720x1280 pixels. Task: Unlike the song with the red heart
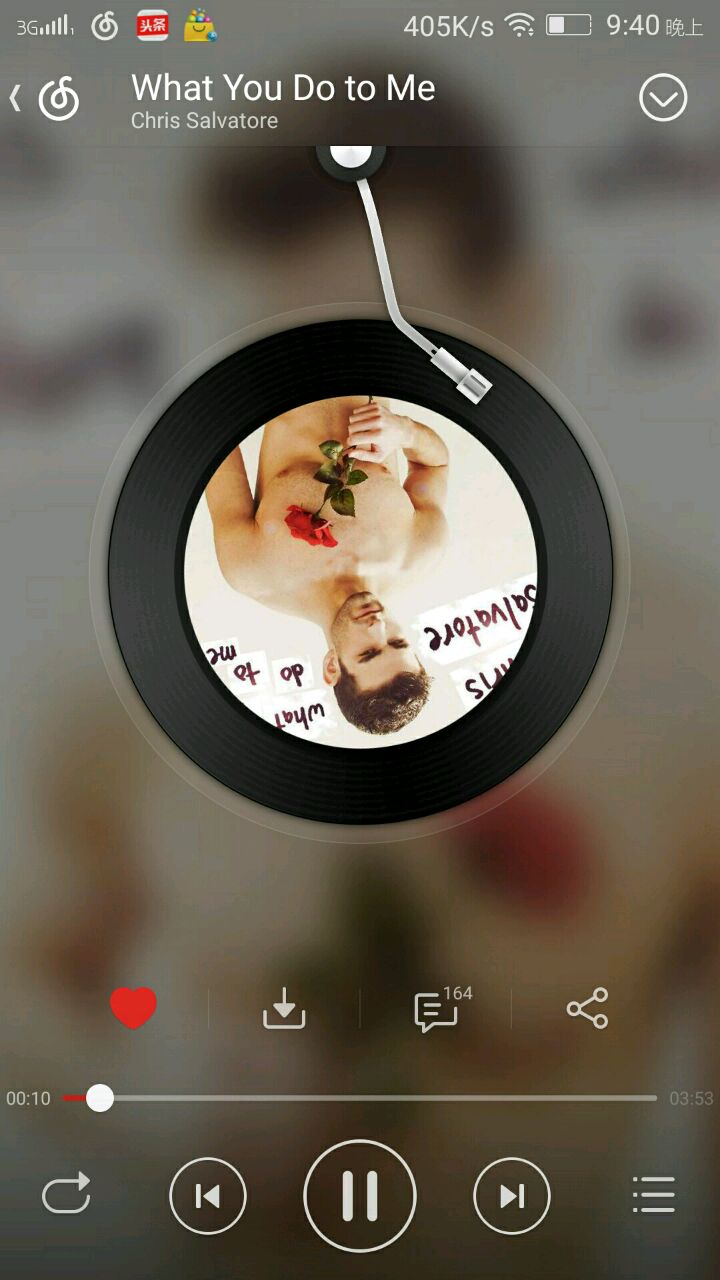133,1008
